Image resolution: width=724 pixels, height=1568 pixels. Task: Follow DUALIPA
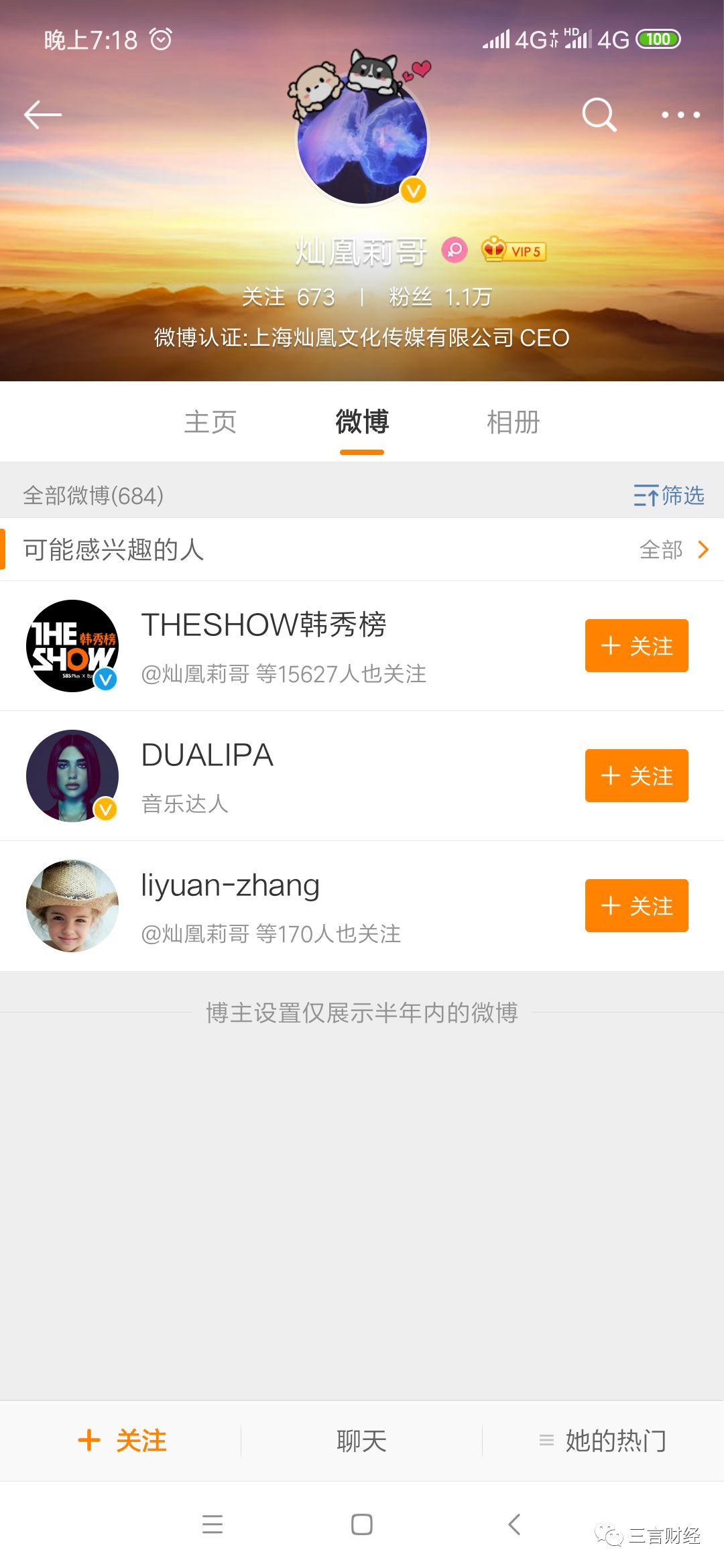click(636, 775)
